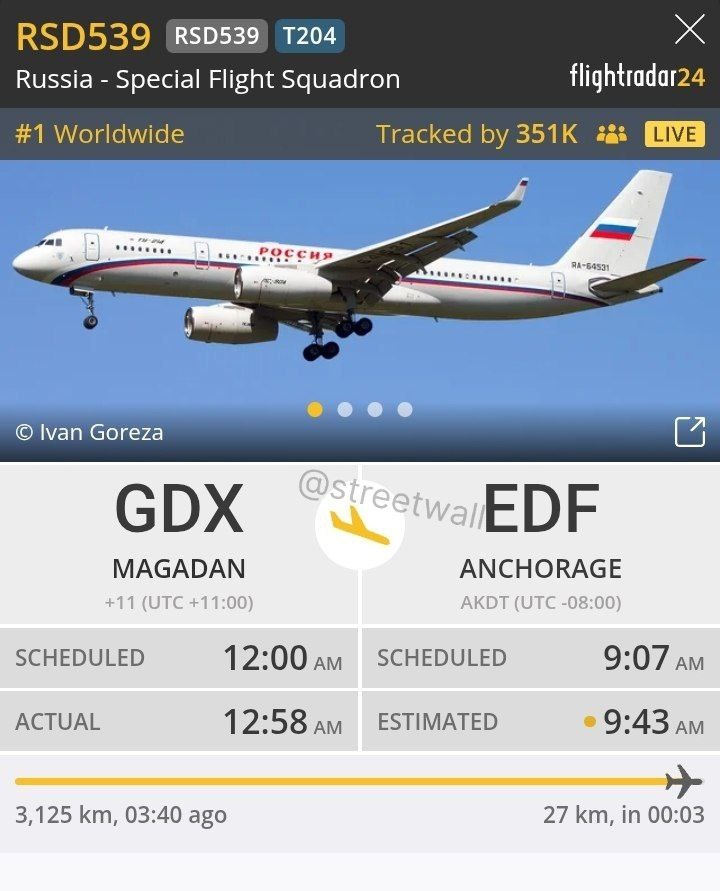The image size is (720, 891).
Task: Jump to the second photo dot
Action: click(345, 409)
